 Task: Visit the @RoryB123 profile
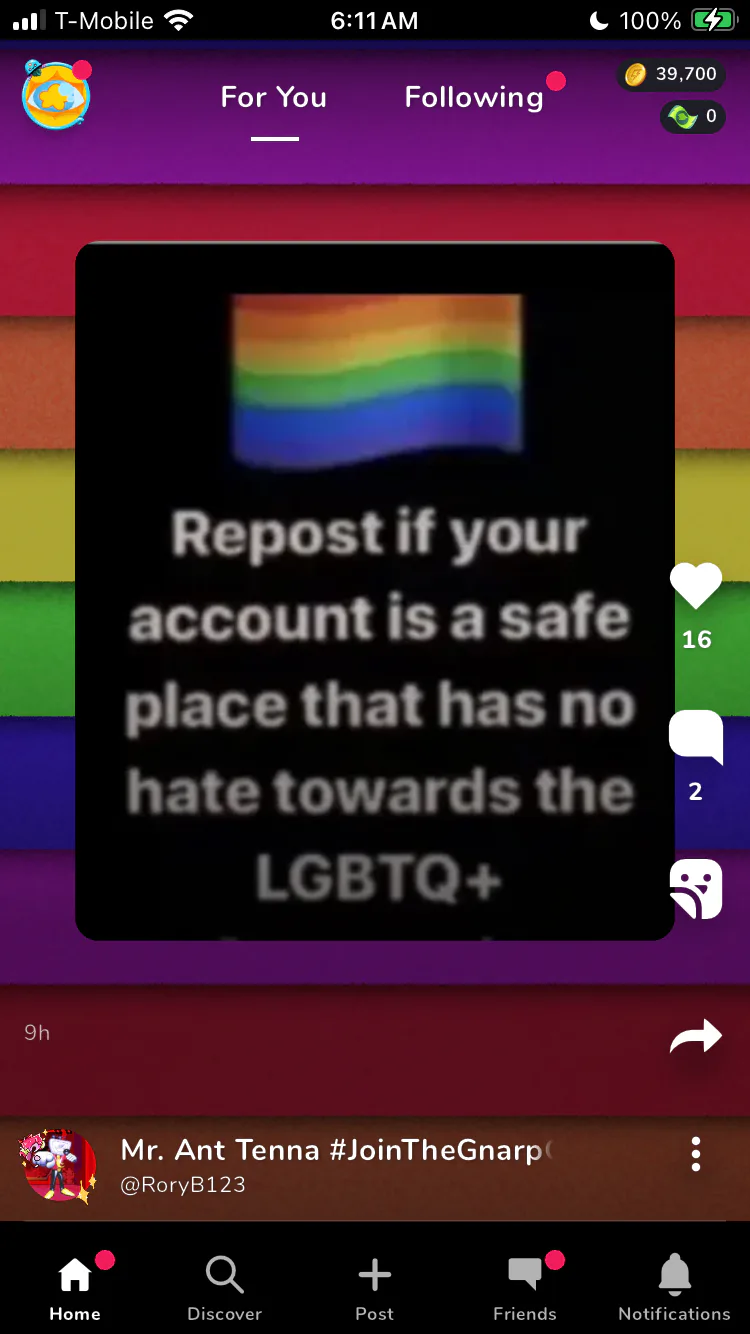pos(183,1185)
